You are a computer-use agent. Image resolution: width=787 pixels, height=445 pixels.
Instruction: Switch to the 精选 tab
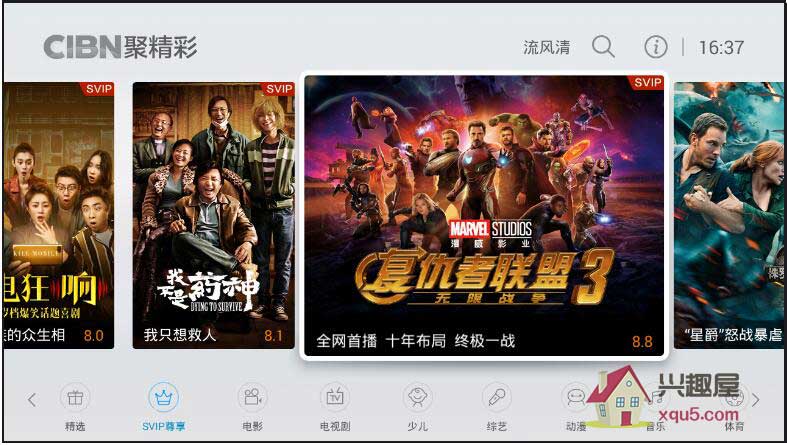click(75, 406)
